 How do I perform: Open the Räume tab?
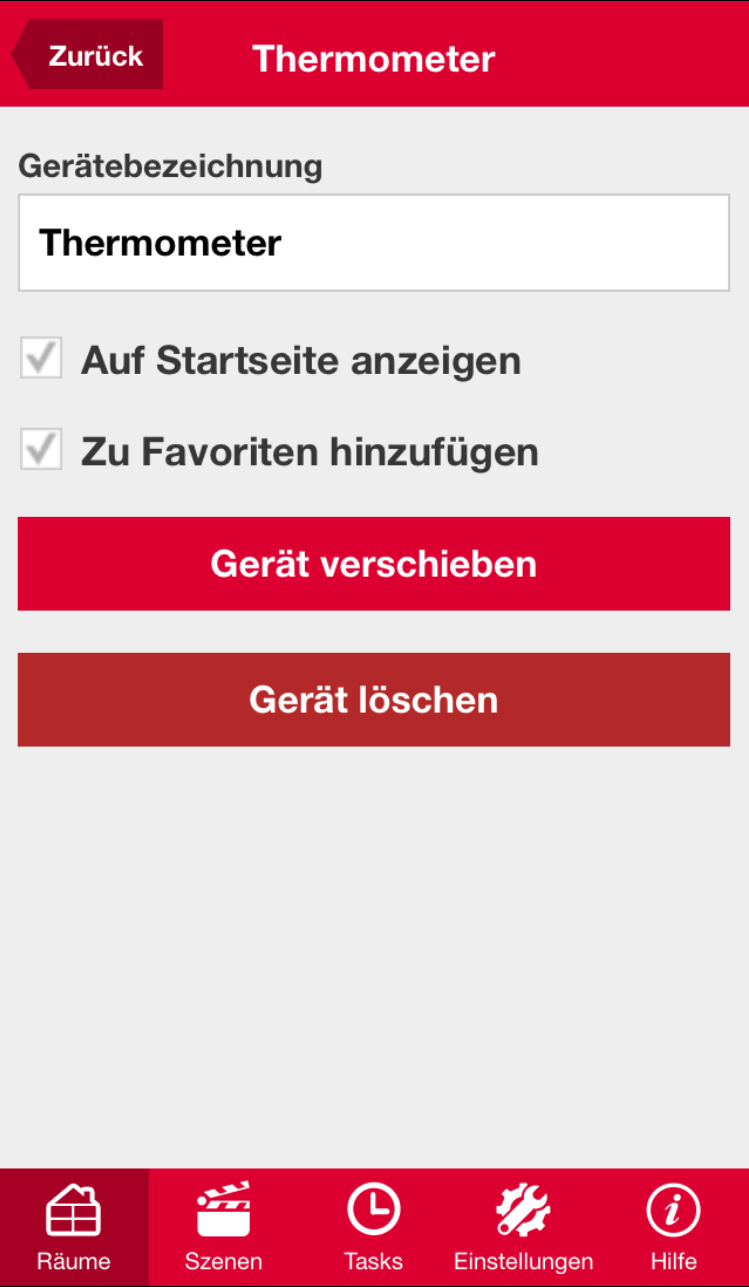coord(74,1228)
